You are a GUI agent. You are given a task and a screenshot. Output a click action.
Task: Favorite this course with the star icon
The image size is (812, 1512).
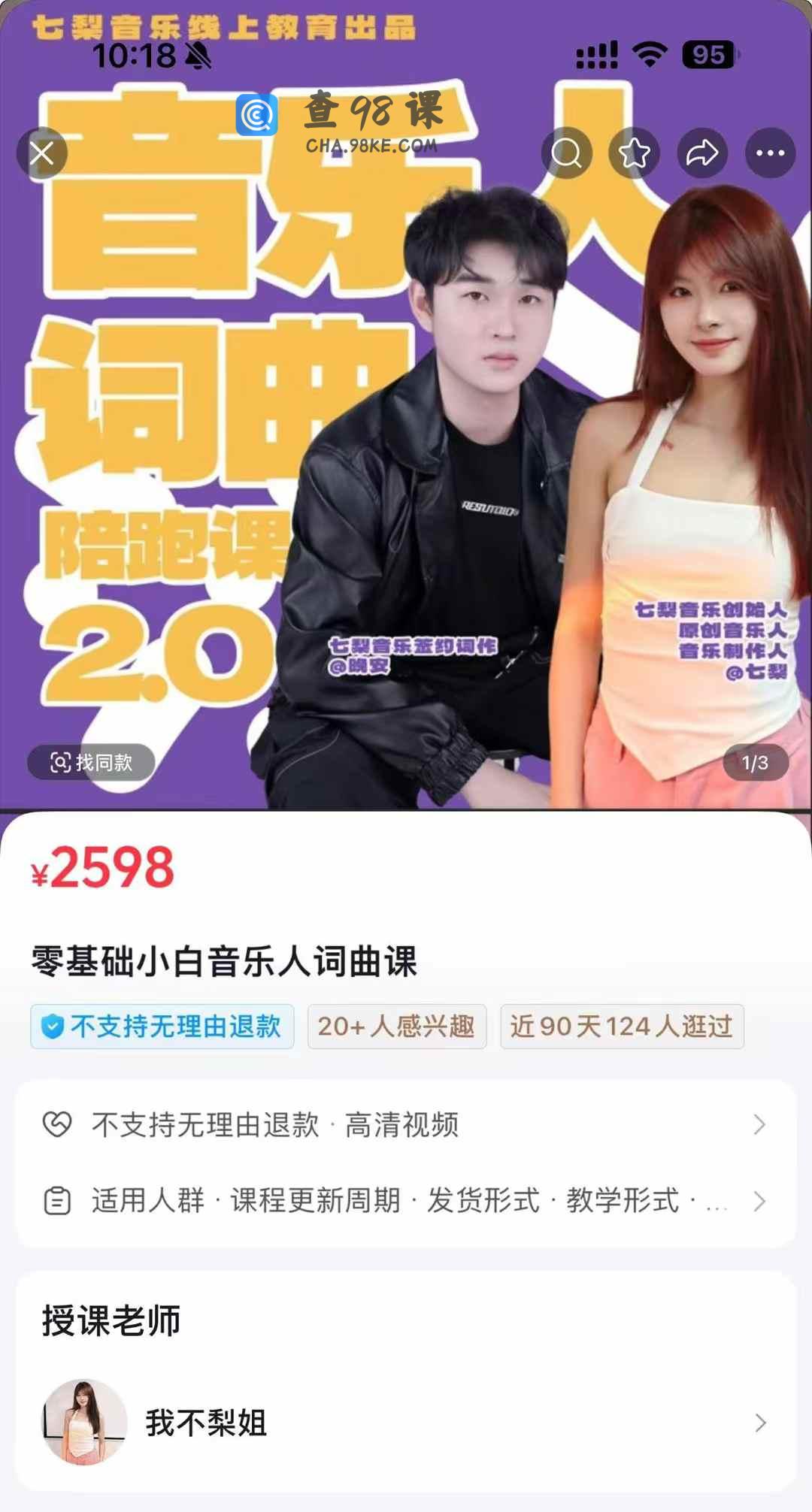[x=634, y=153]
